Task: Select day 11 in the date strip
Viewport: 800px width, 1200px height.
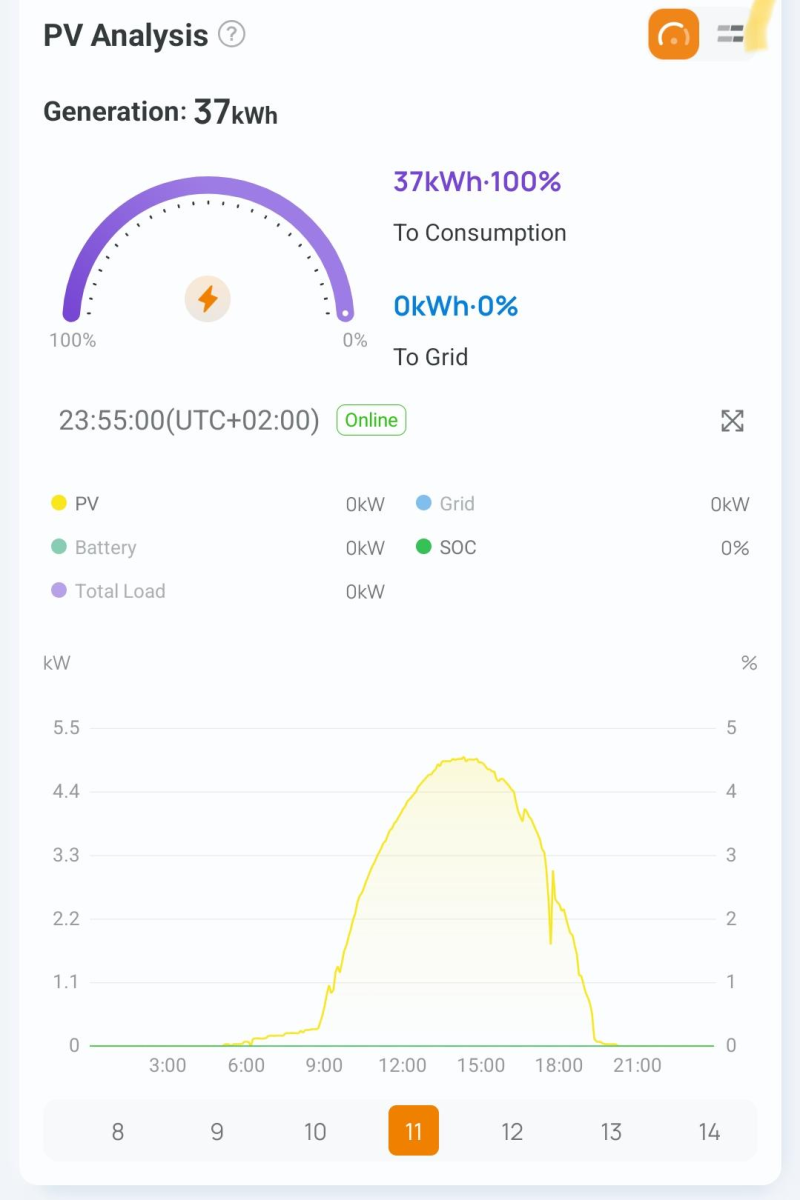Action: [x=413, y=1131]
